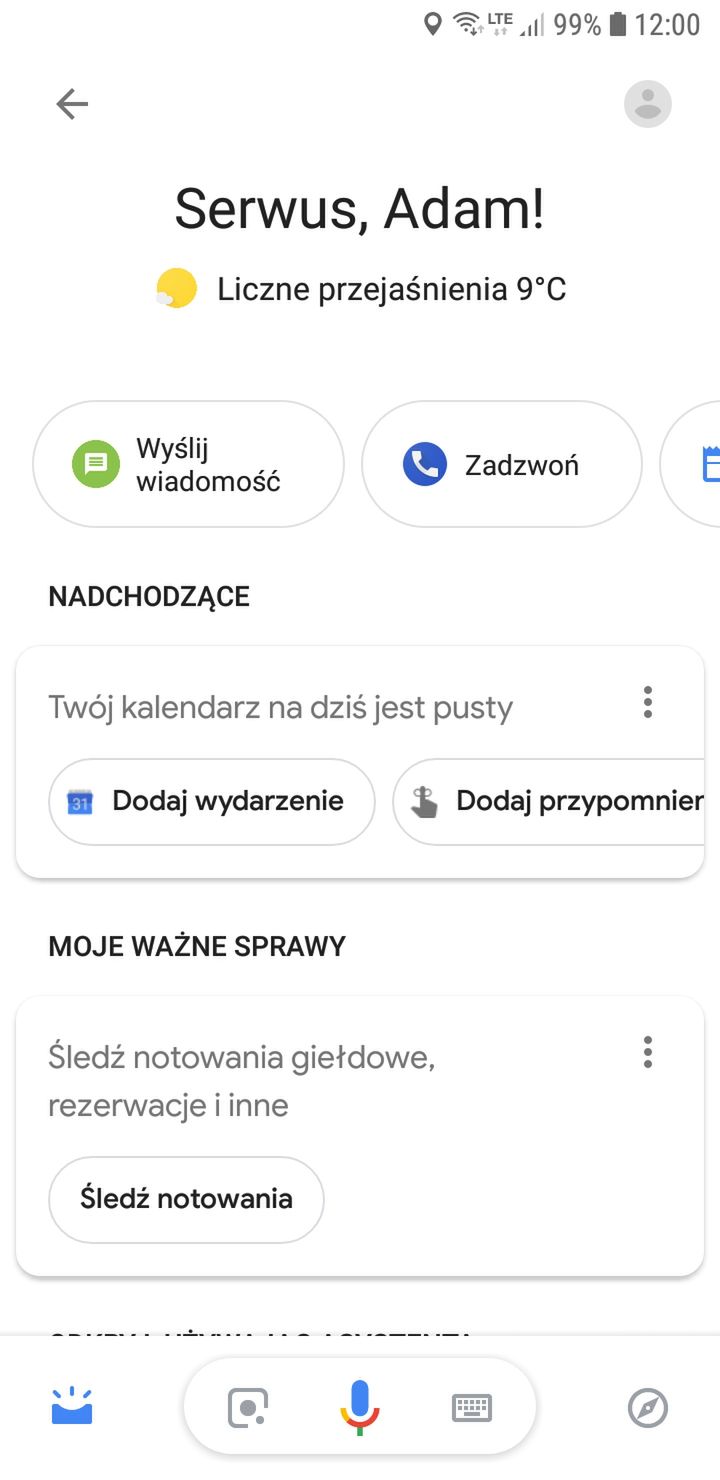The width and height of the screenshot is (720, 1480).
Task: Activate the voice microphone
Action: (360, 1408)
